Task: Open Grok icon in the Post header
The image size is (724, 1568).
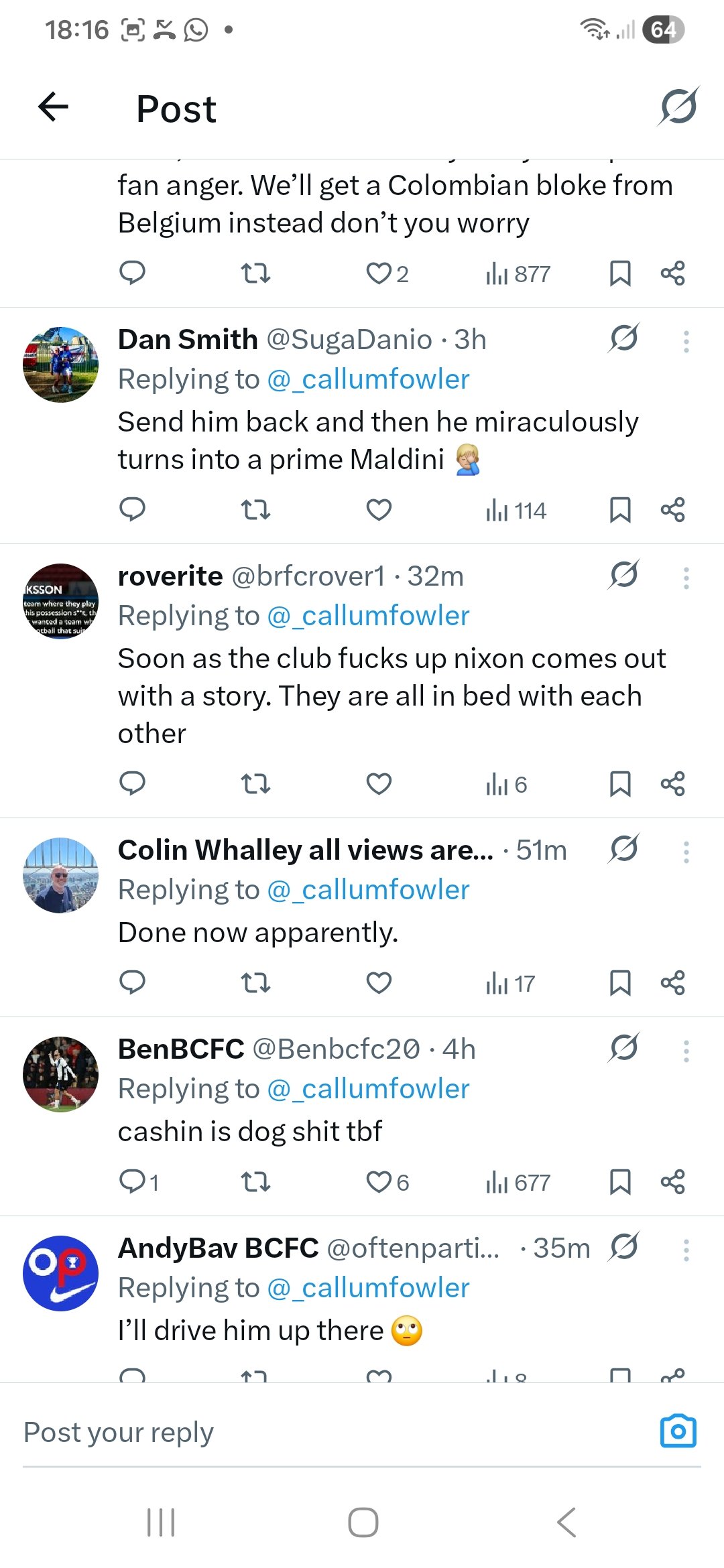Action: [678, 107]
